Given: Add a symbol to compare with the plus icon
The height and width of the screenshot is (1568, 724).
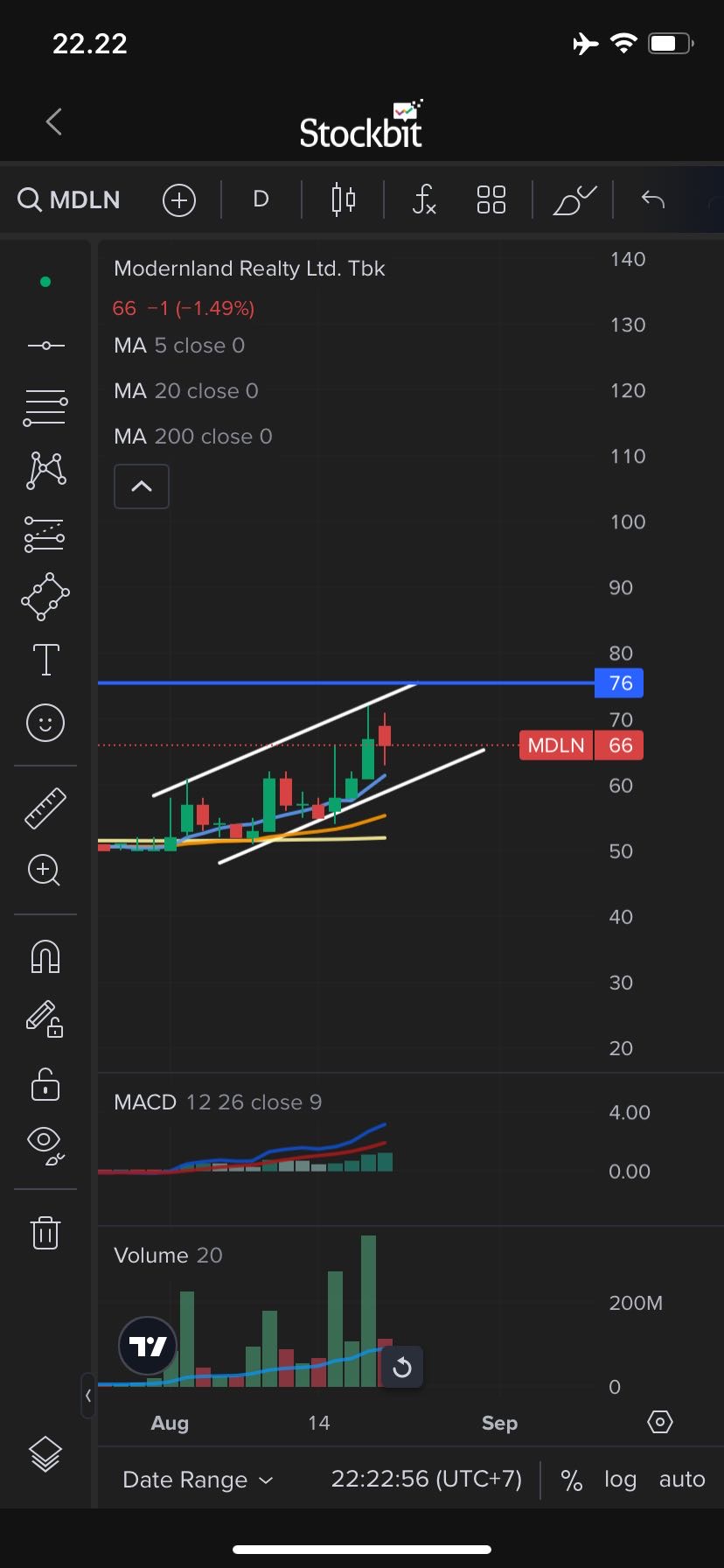Looking at the screenshot, I should click(178, 200).
